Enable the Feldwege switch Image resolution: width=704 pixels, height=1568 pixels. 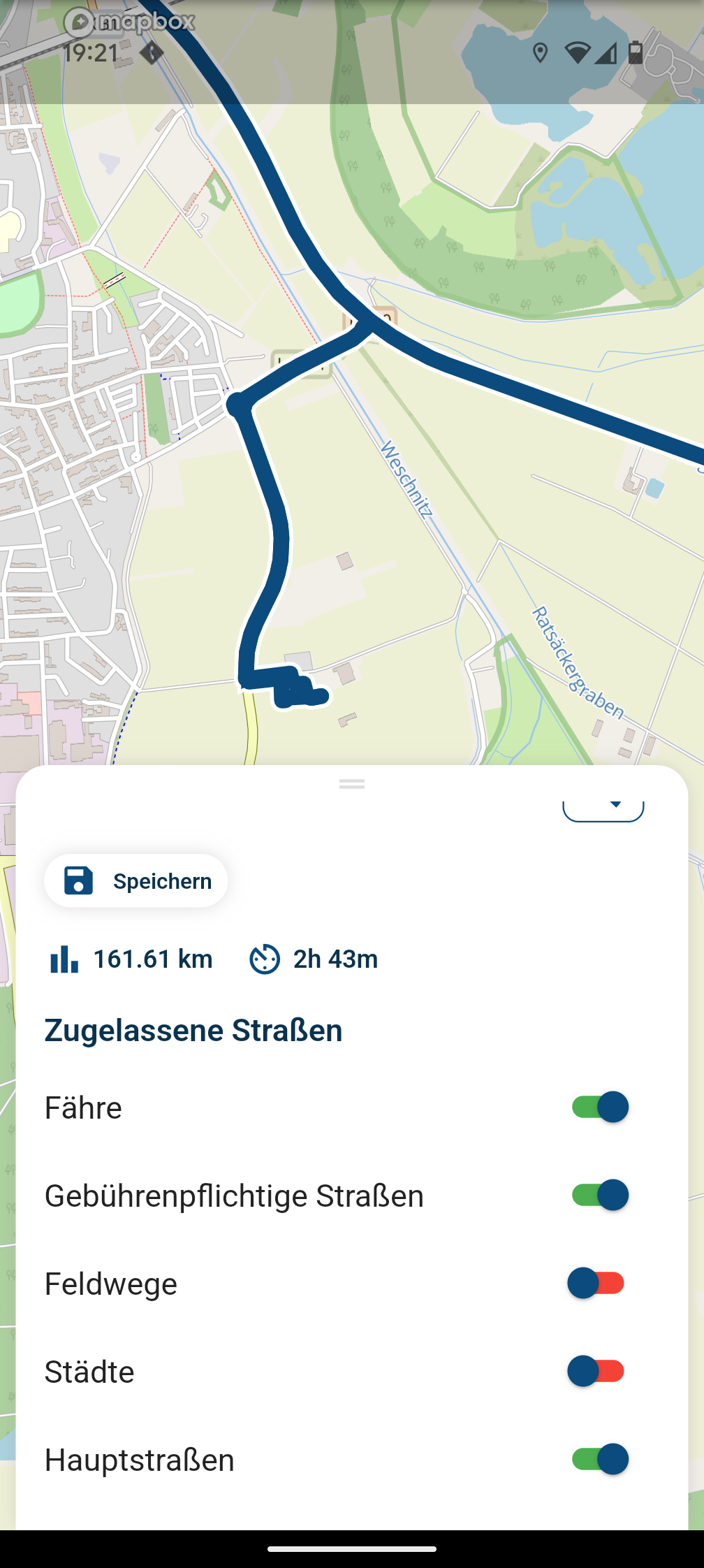click(596, 1283)
